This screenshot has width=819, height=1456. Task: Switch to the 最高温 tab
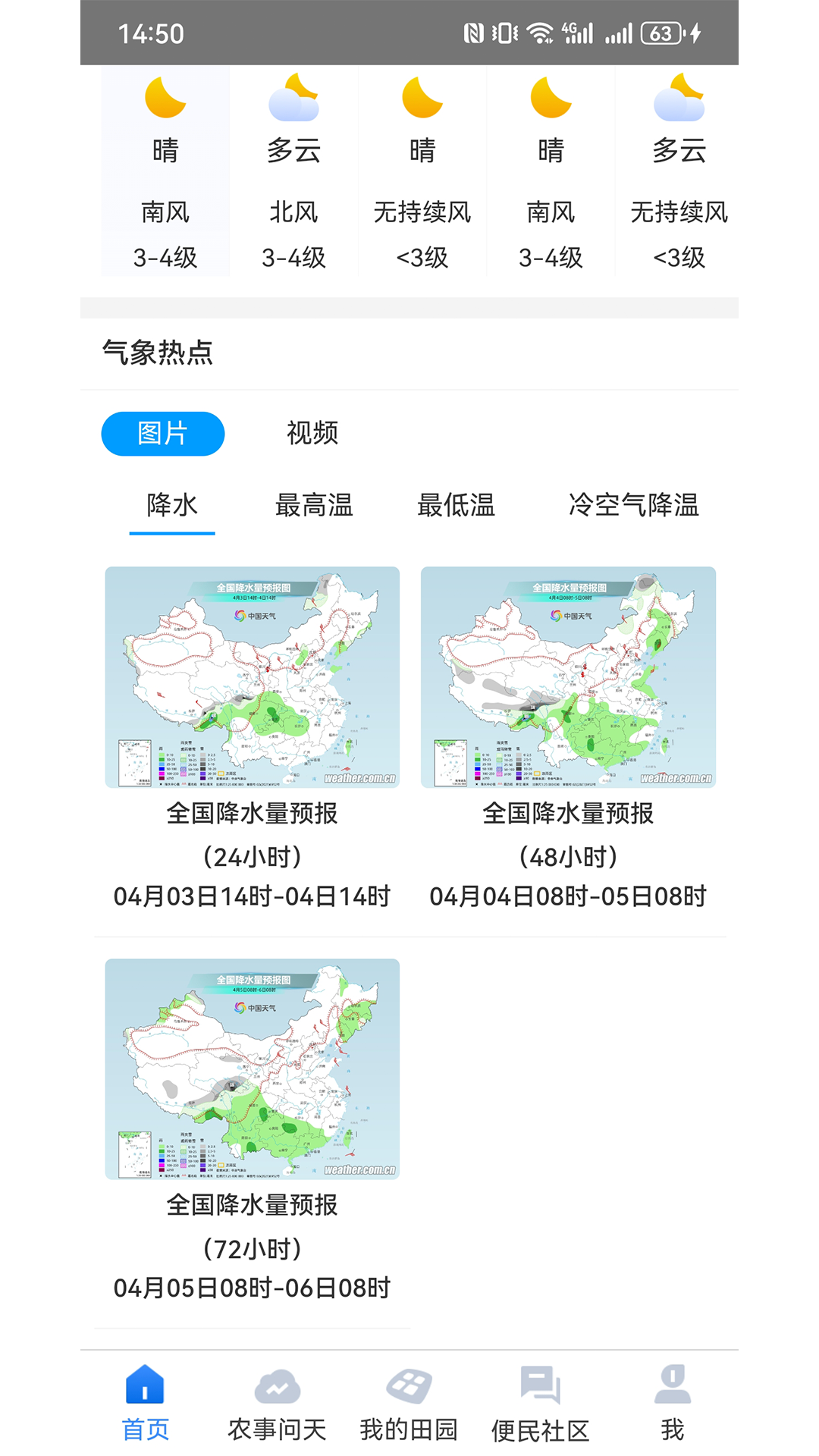(x=314, y=505)
